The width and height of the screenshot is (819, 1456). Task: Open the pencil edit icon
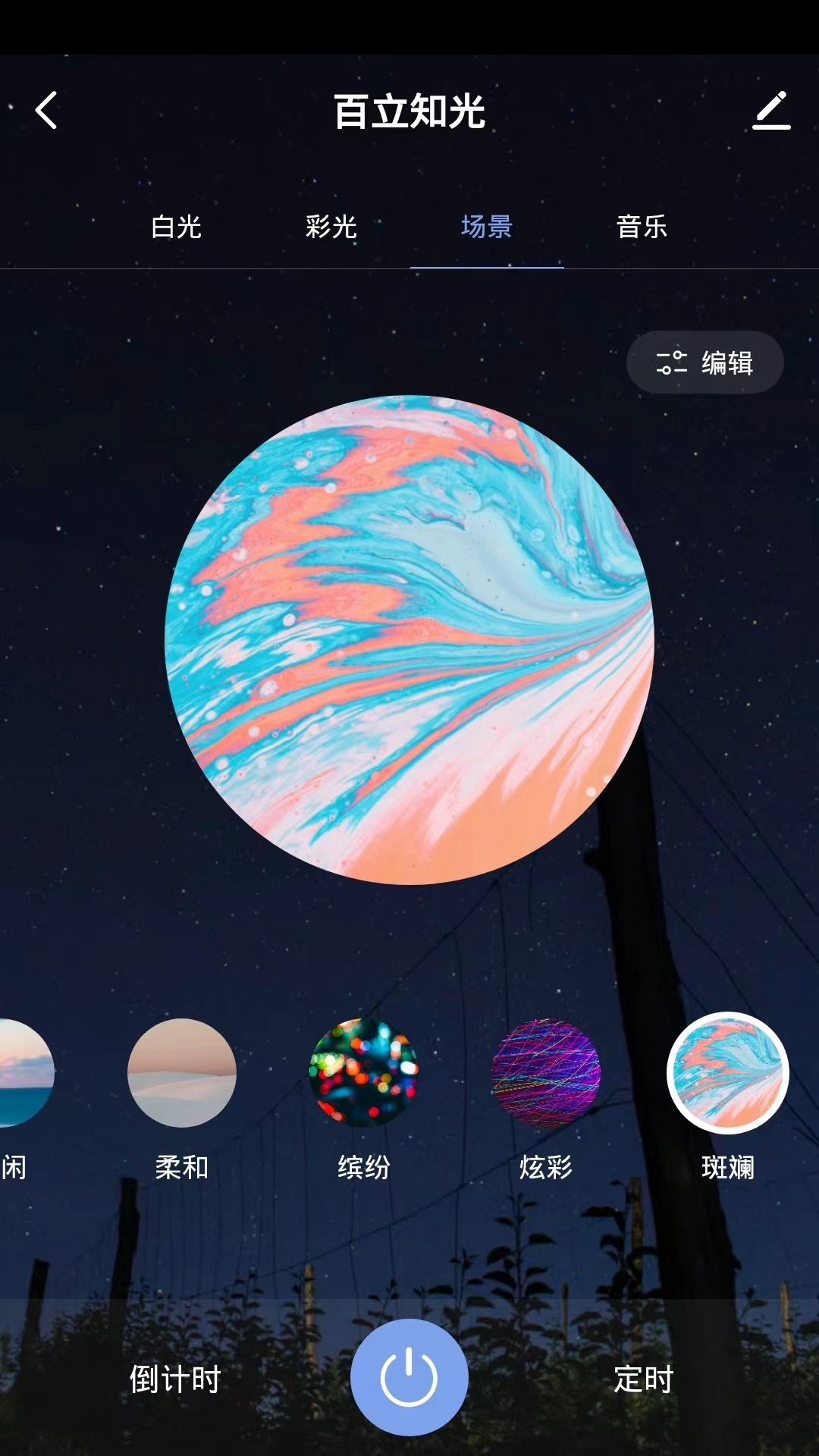point(771,111)
